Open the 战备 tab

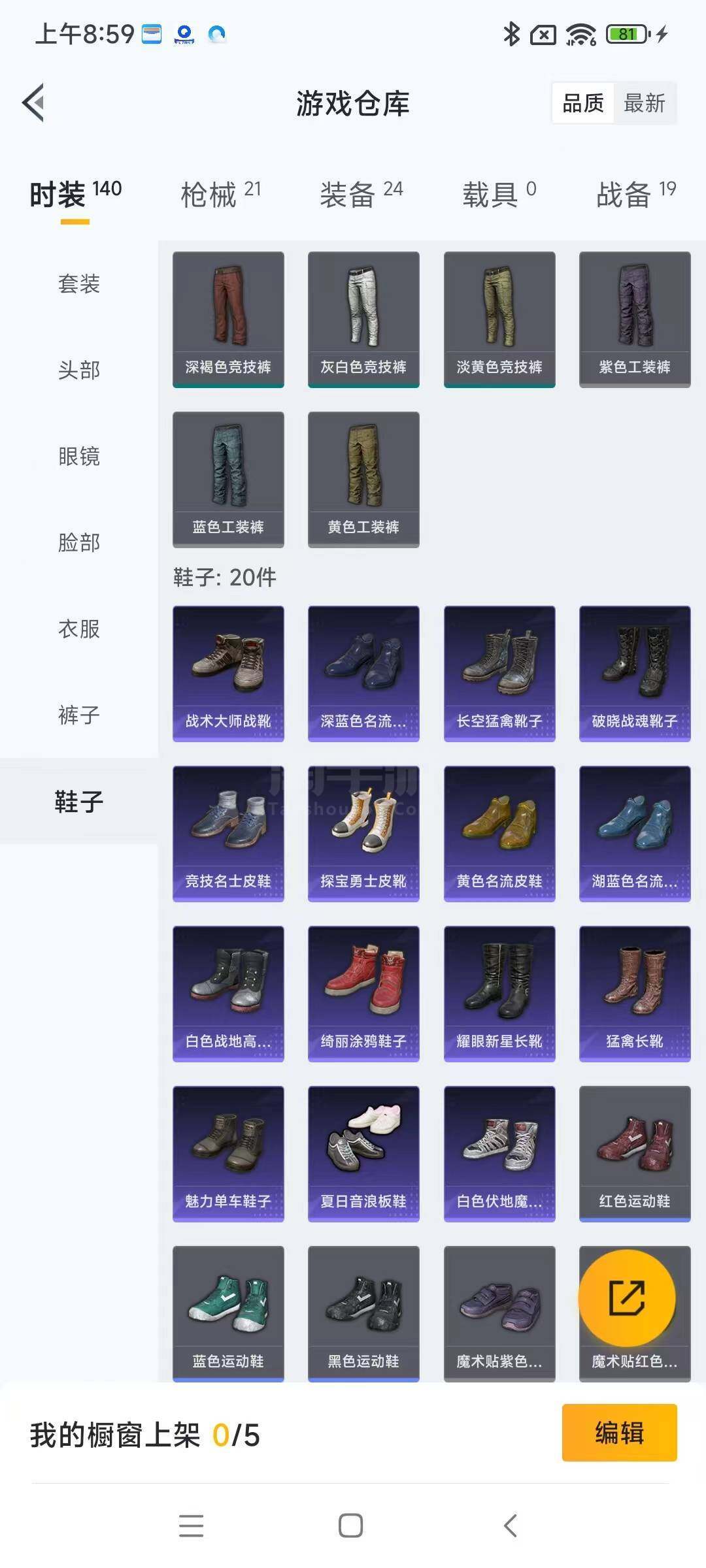click(x=636, y=195)
